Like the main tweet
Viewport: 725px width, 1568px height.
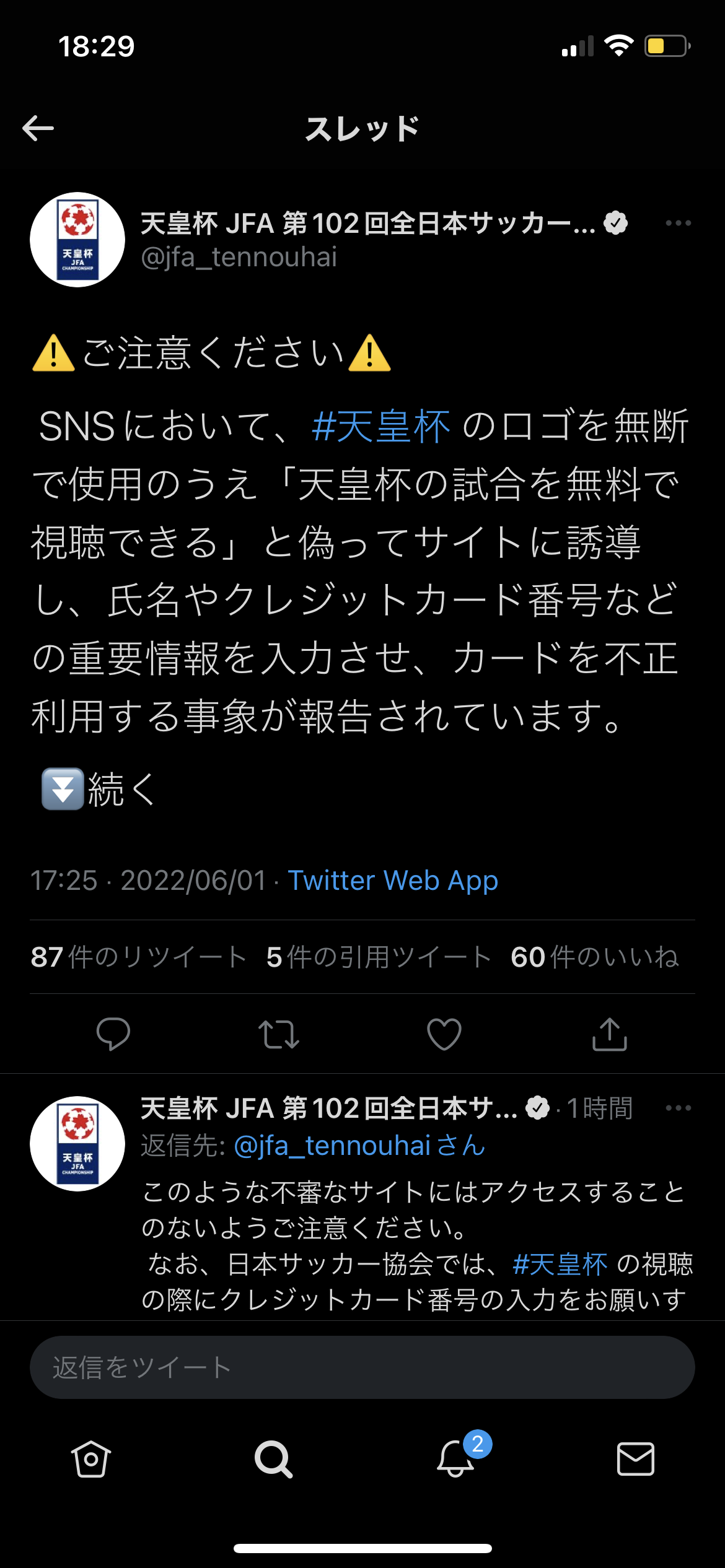pos(444,1034)
